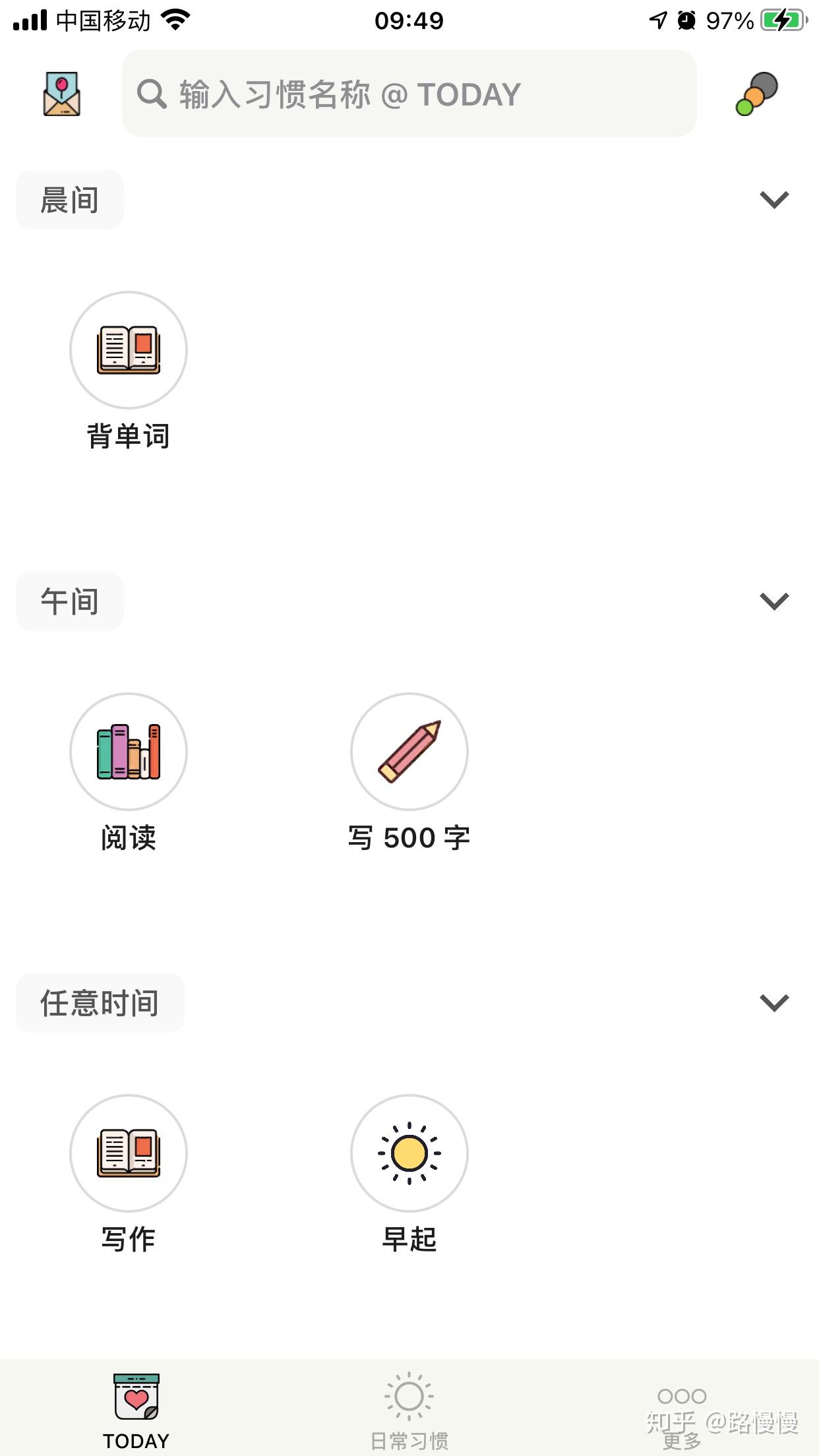The image size is (819, 1456).
Task: Select the 阅读 bookshelf icon
Action: 129,752
